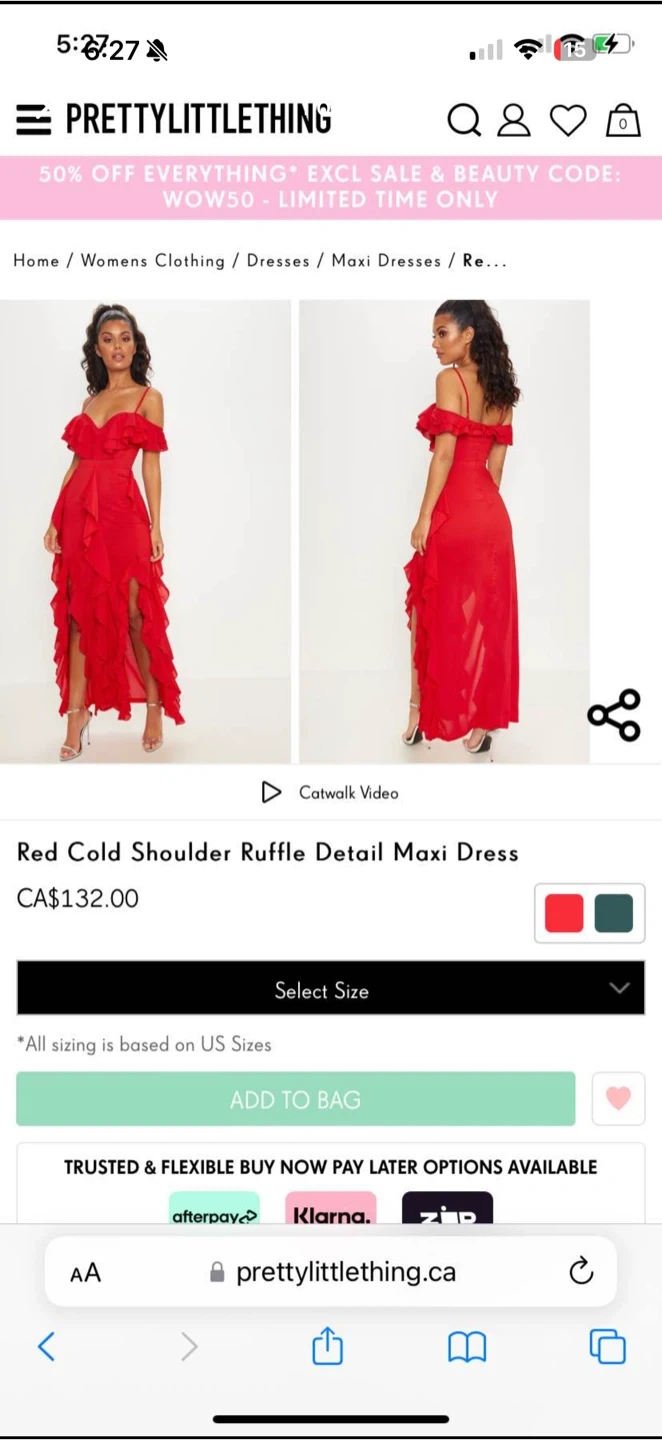Open Womens Clothing breadcrumb

(152, 261)
